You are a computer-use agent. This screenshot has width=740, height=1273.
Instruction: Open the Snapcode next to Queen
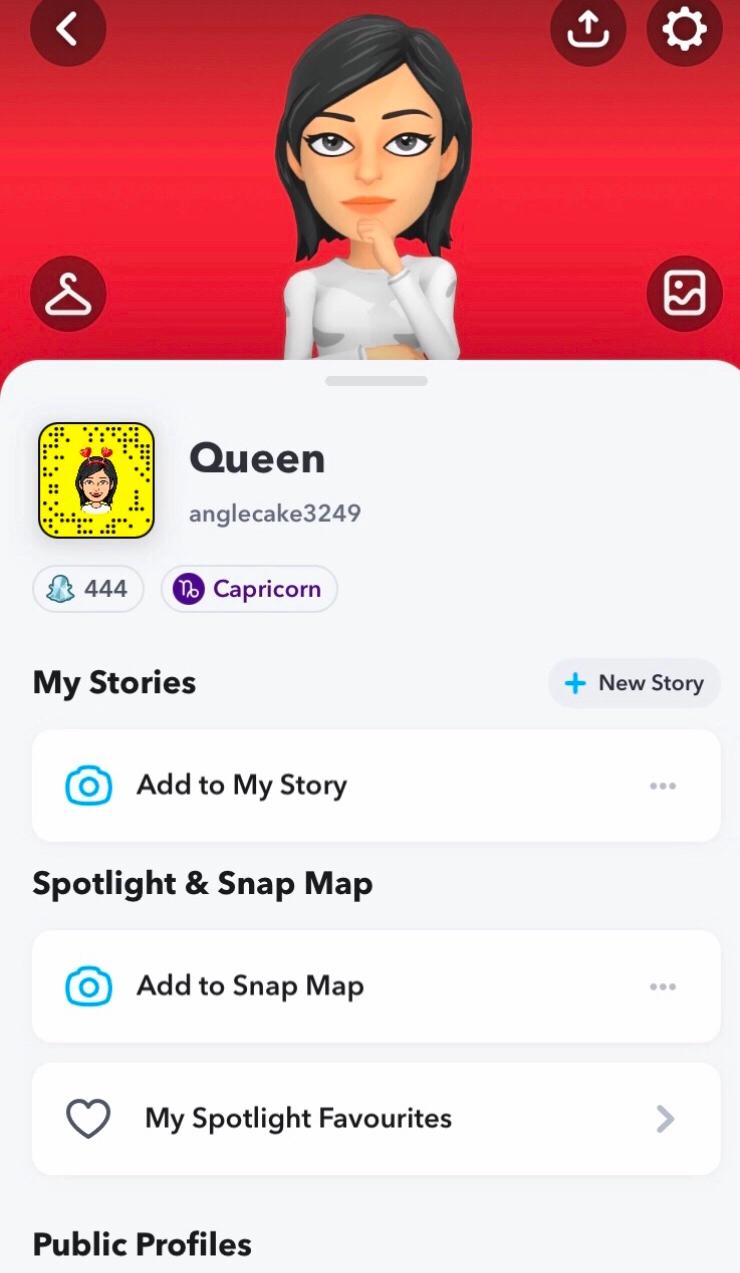(96, 481)
